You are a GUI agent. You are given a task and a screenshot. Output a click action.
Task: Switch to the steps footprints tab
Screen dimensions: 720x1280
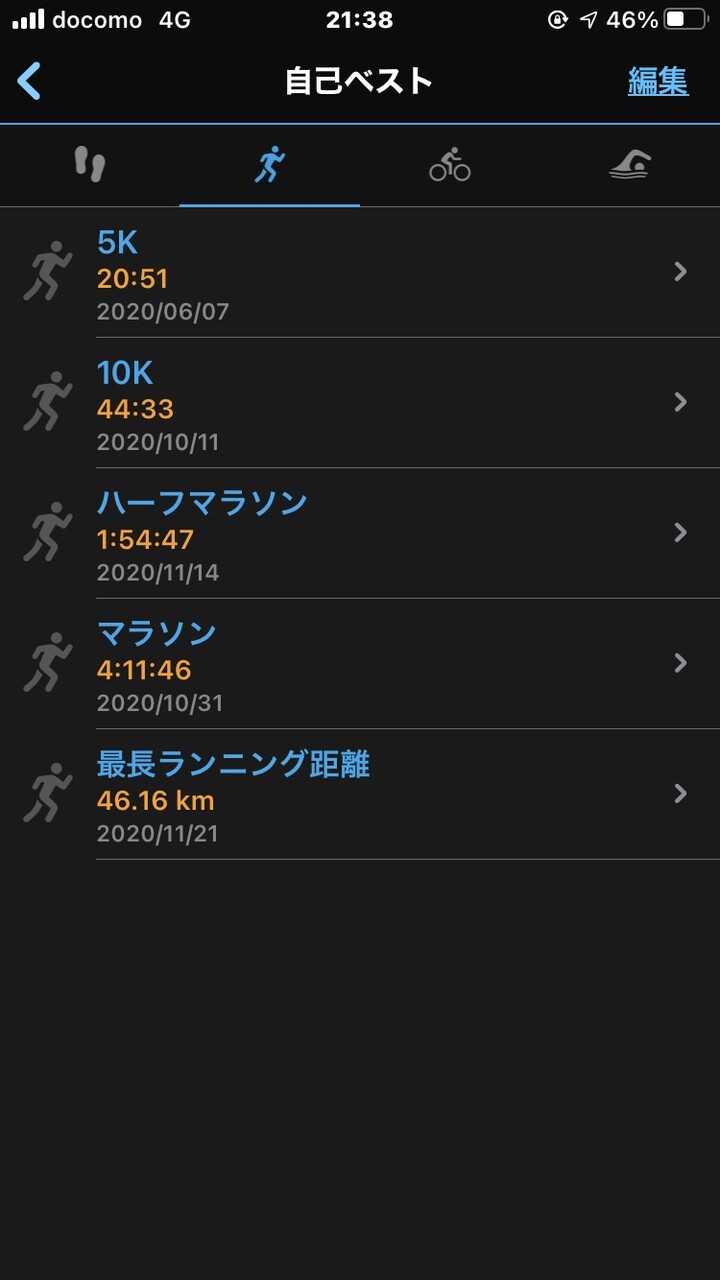pyautogui.click(x=90, y=165)
